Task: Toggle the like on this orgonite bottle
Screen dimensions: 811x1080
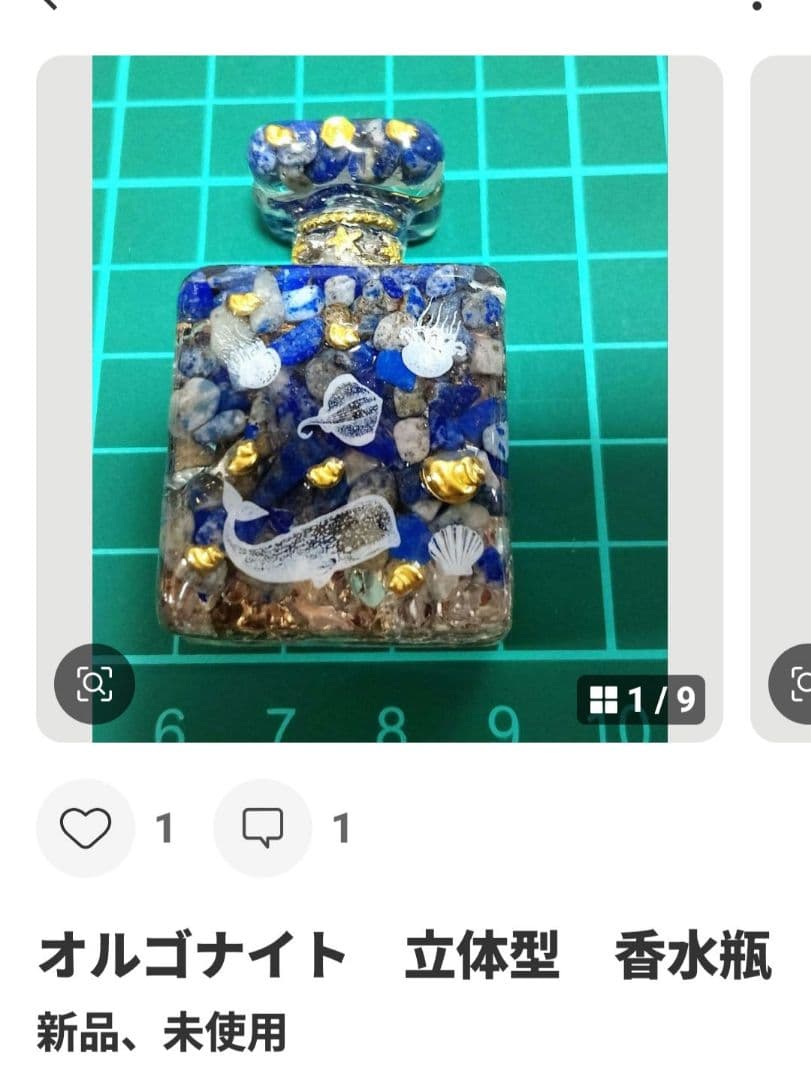Action: tap(86, 828)
